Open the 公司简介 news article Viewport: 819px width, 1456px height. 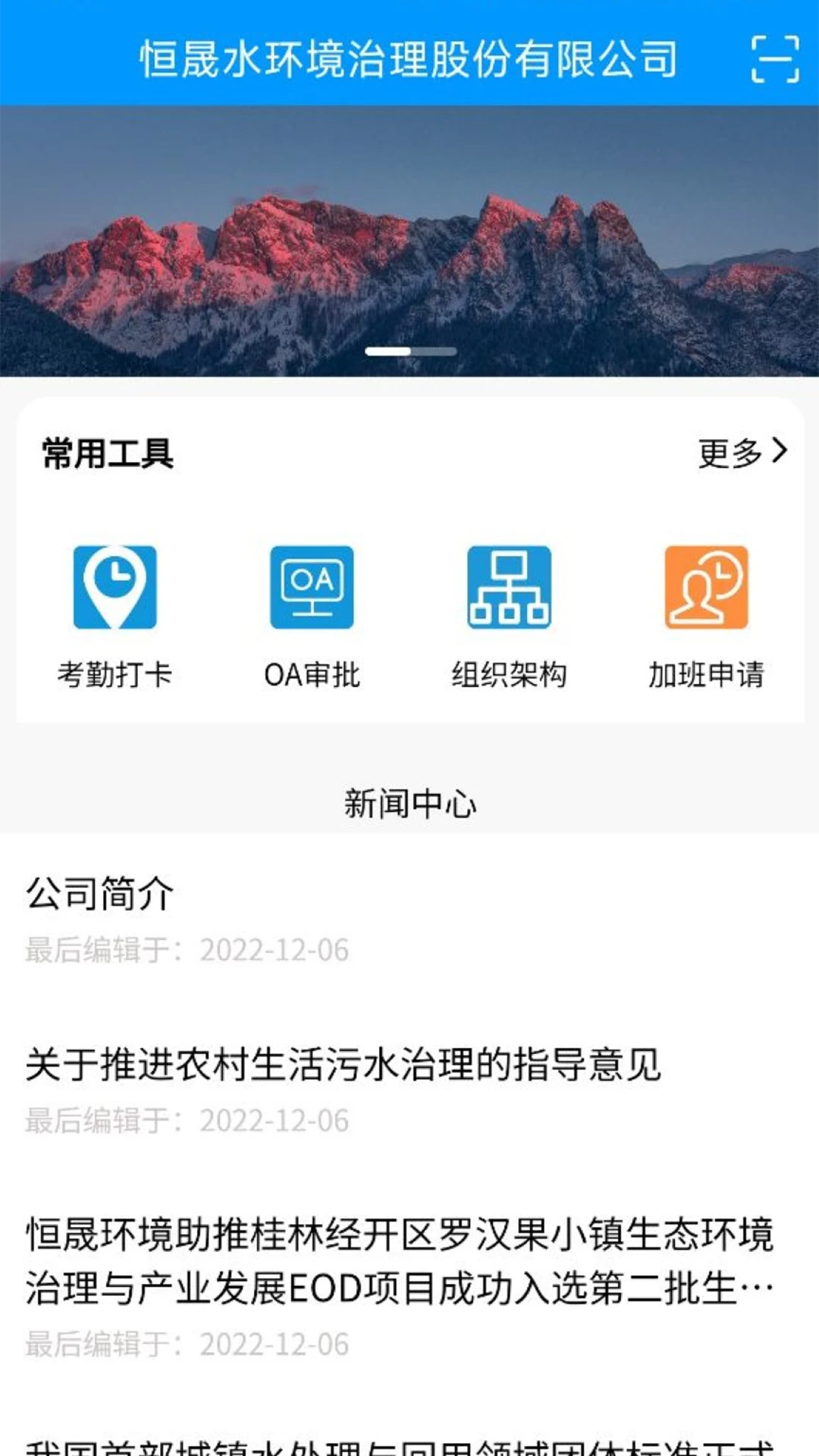100,896
